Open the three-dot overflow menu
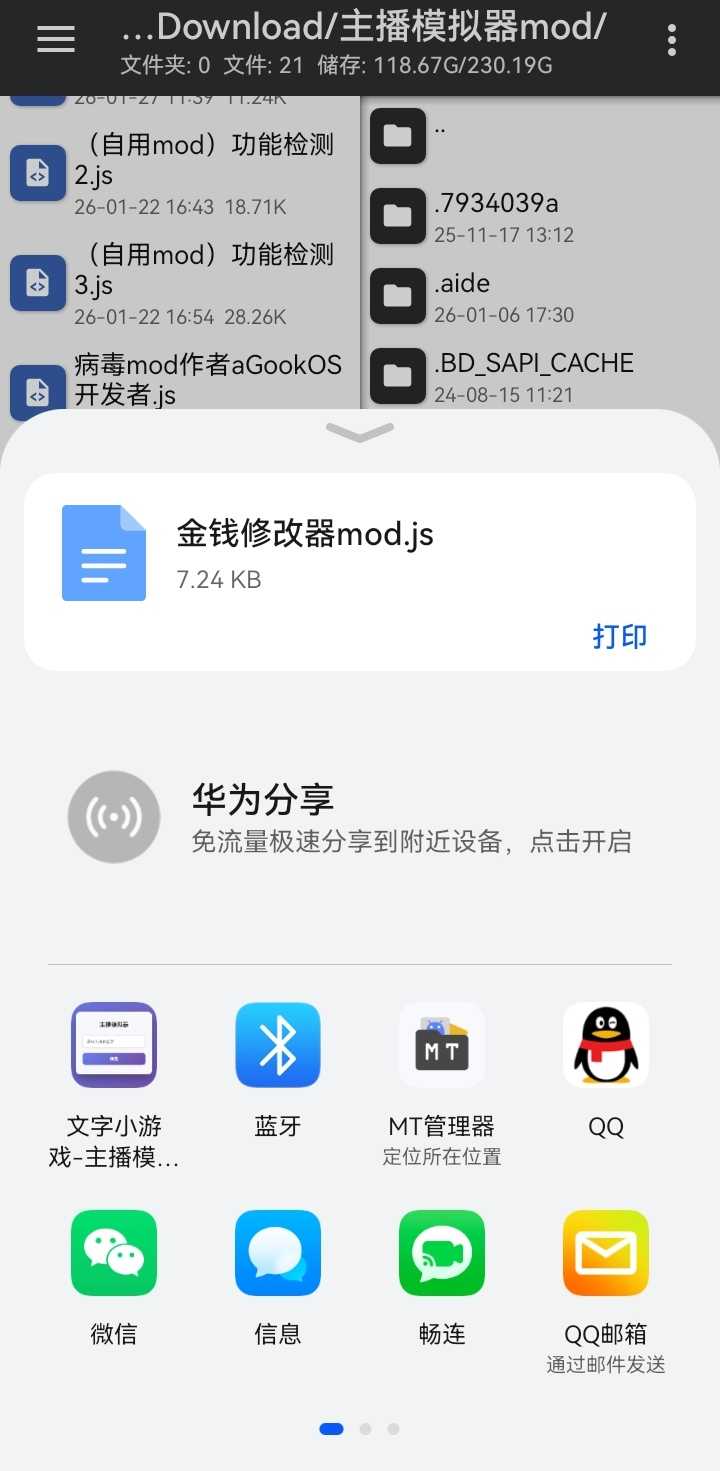Image resolution: width=720 pixels, height=1471 pixels. [671, 40]
